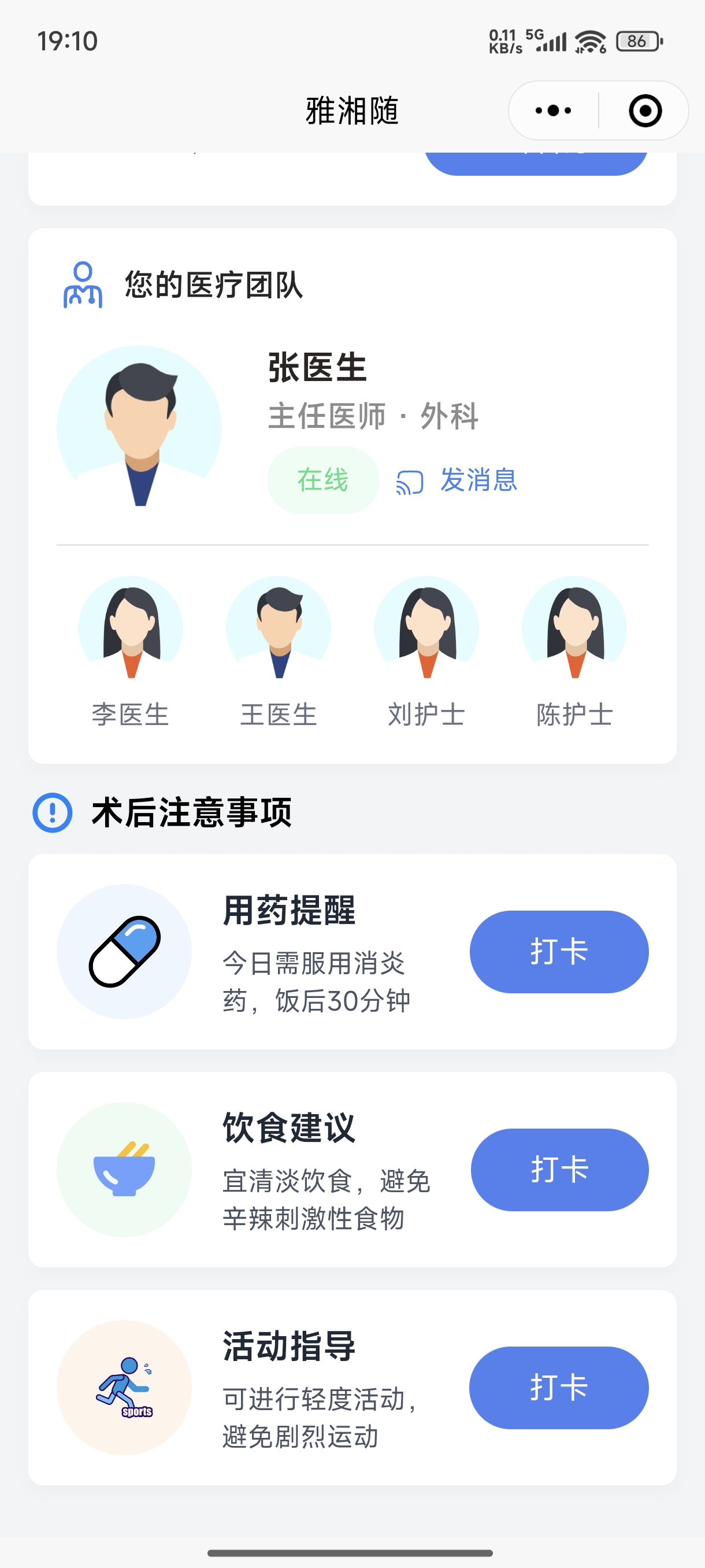View team member 刘护士
This screenshot has height=1568, width=705.
tap(426, 628)
